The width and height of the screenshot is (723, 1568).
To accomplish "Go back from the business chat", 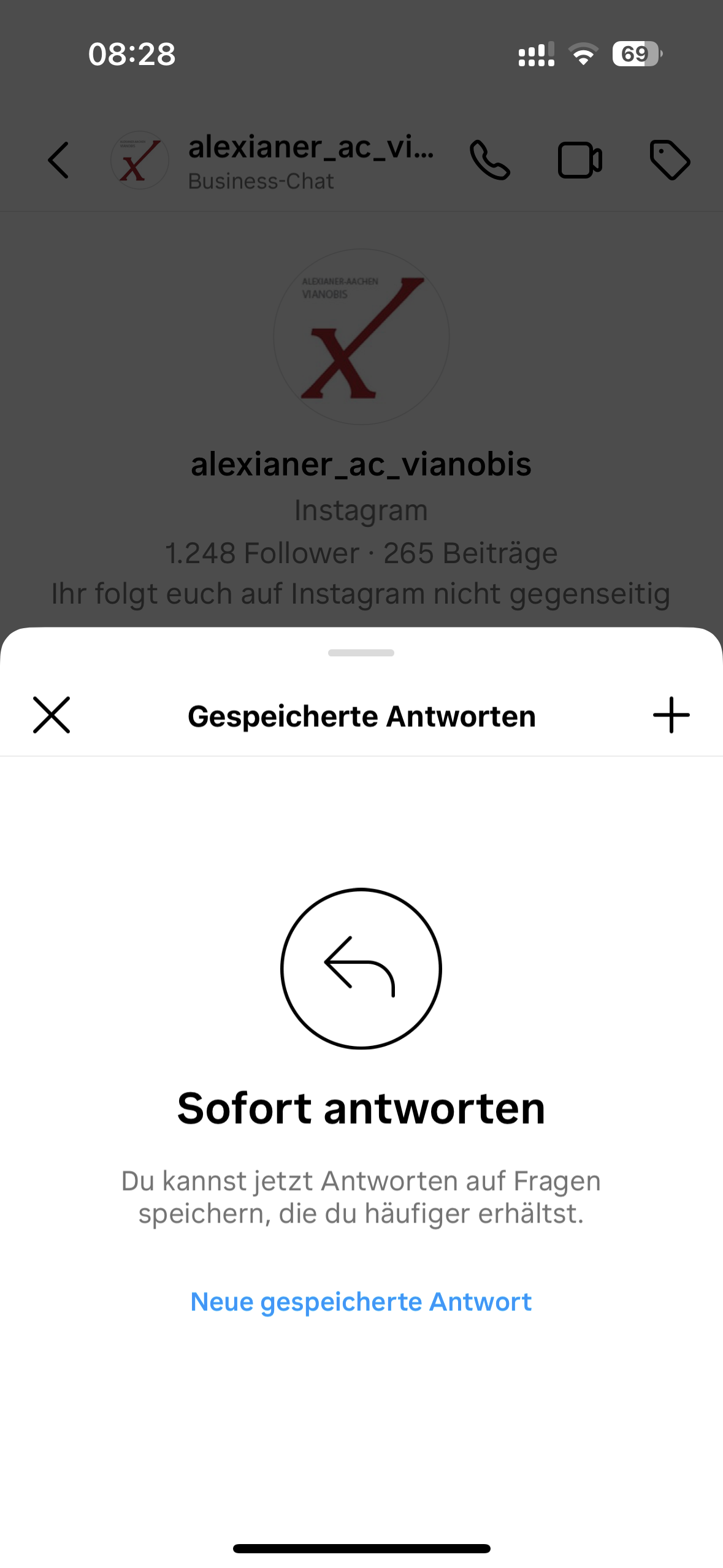I will 58,161.
